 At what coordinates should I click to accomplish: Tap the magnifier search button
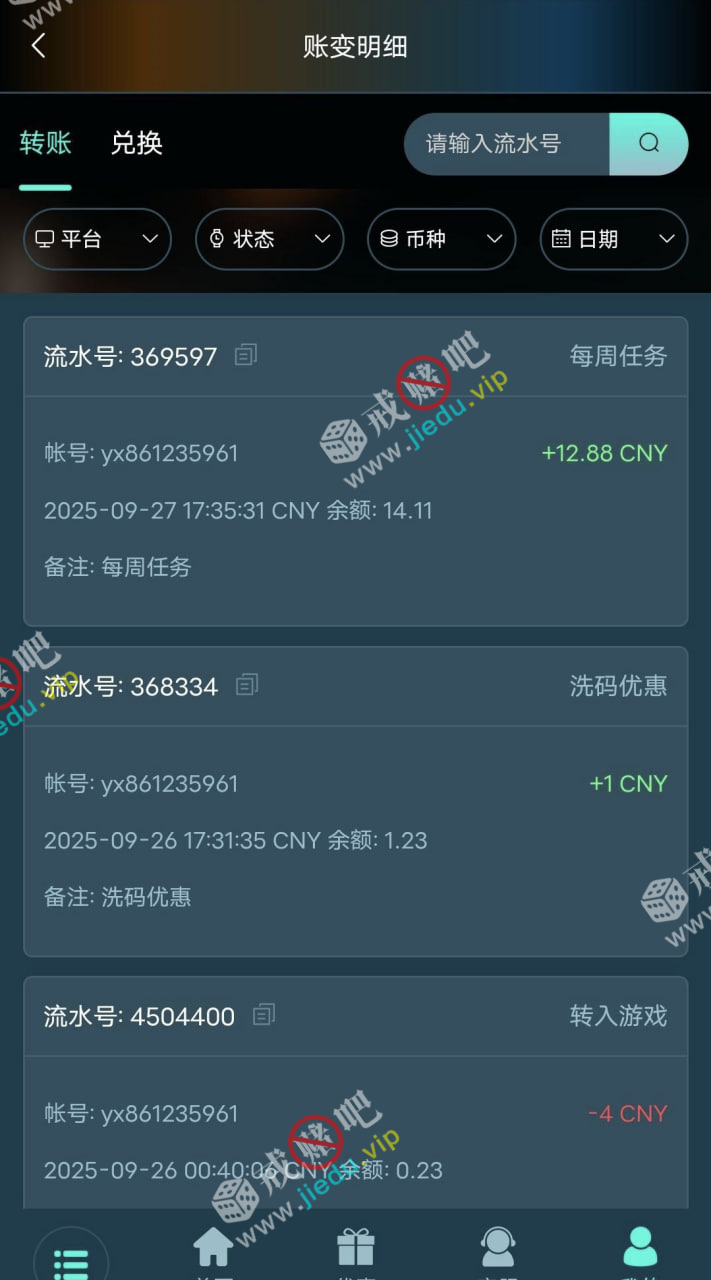pos(649,143)
